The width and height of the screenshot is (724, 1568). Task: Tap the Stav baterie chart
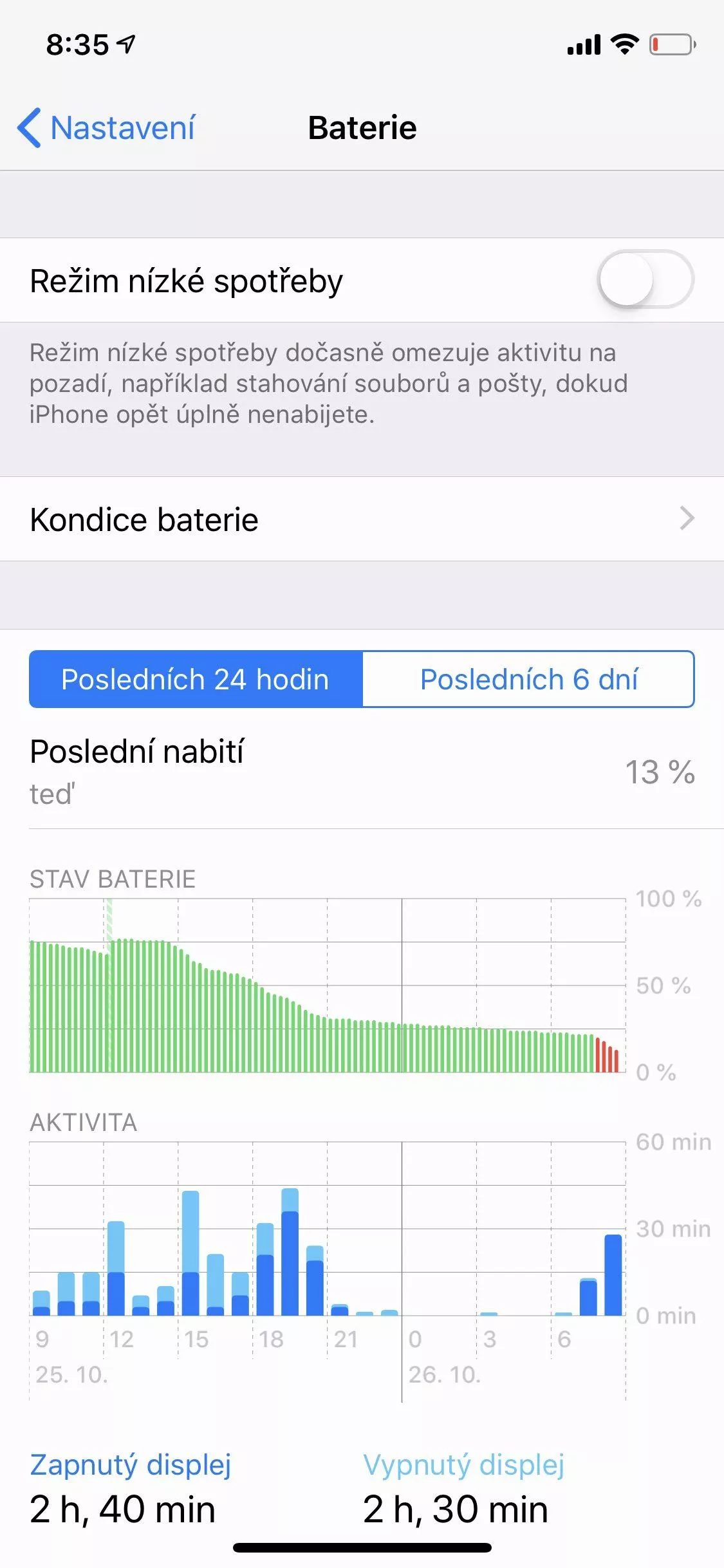(328, 985)
